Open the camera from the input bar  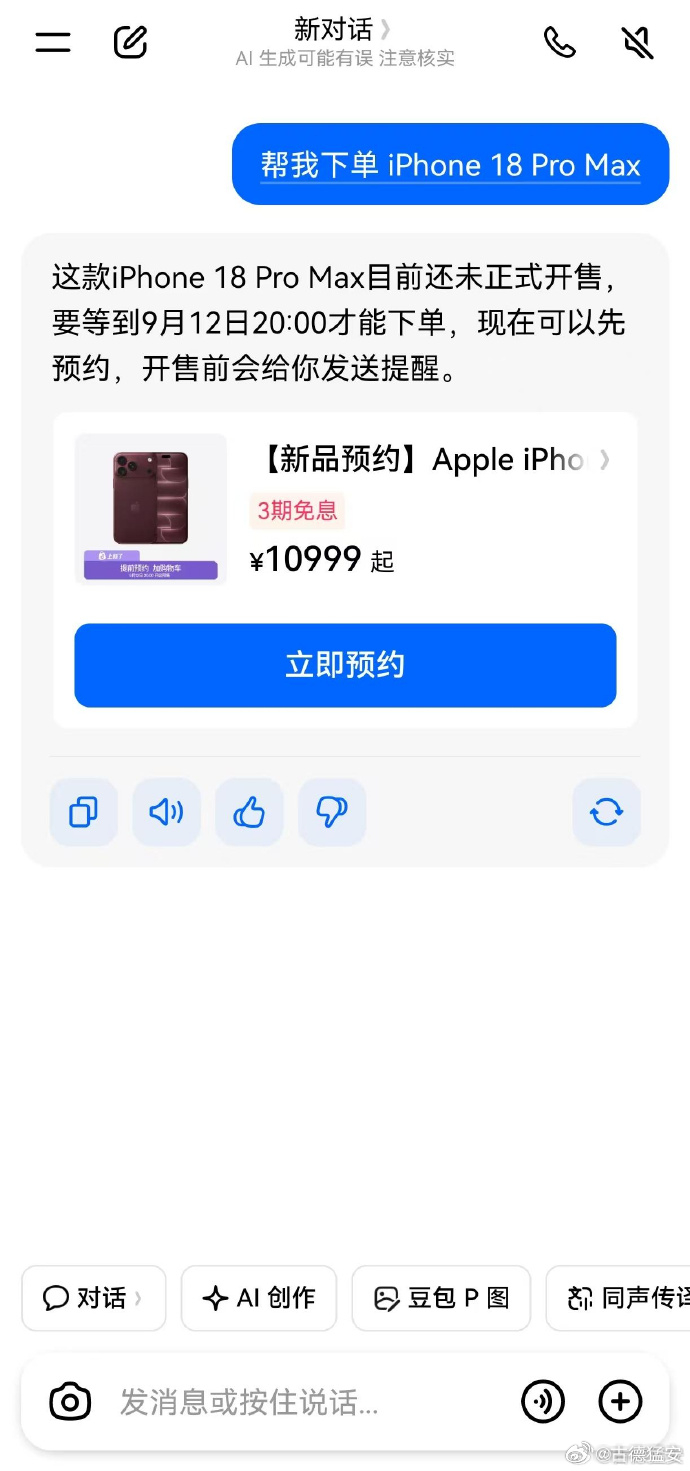(x=70, y=1402)
